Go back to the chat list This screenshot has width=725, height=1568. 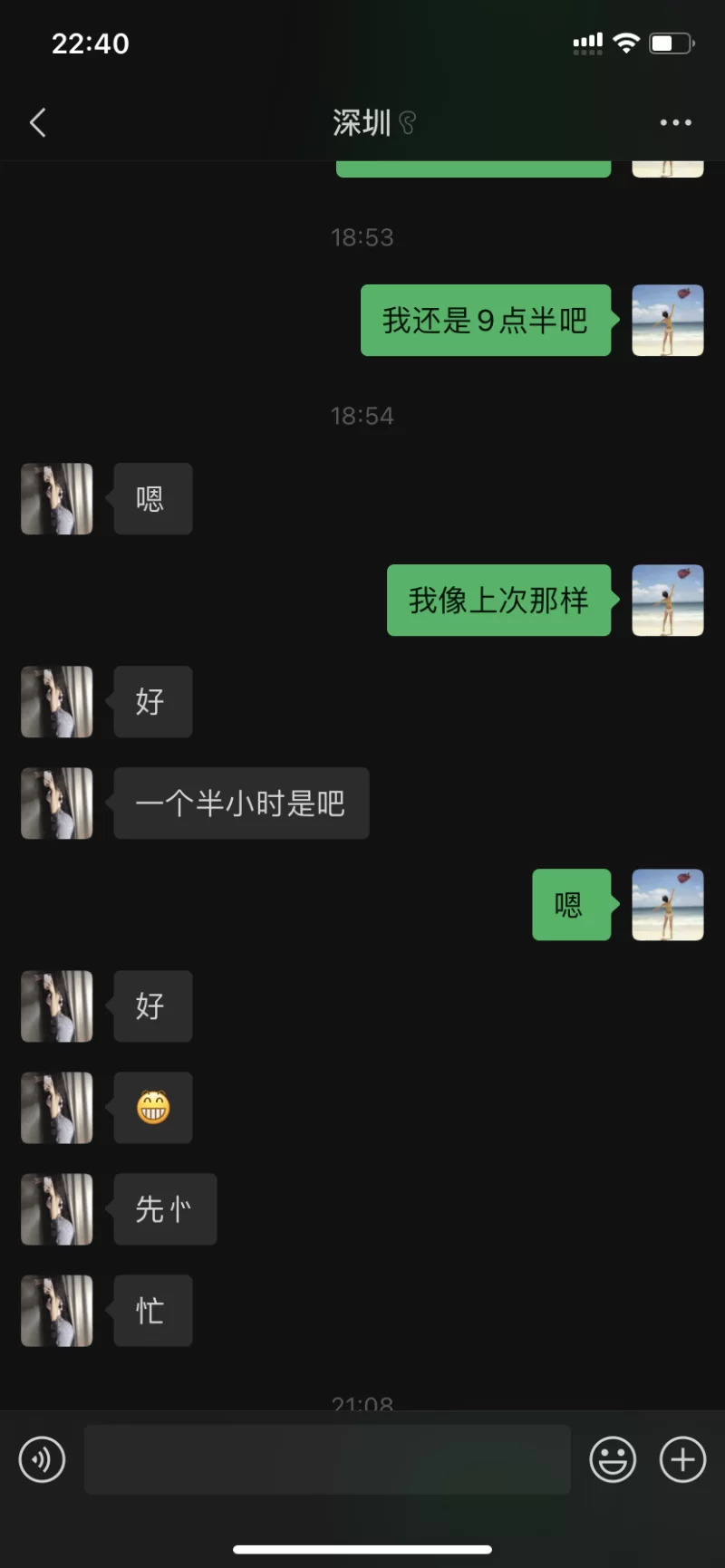point(38,122)
